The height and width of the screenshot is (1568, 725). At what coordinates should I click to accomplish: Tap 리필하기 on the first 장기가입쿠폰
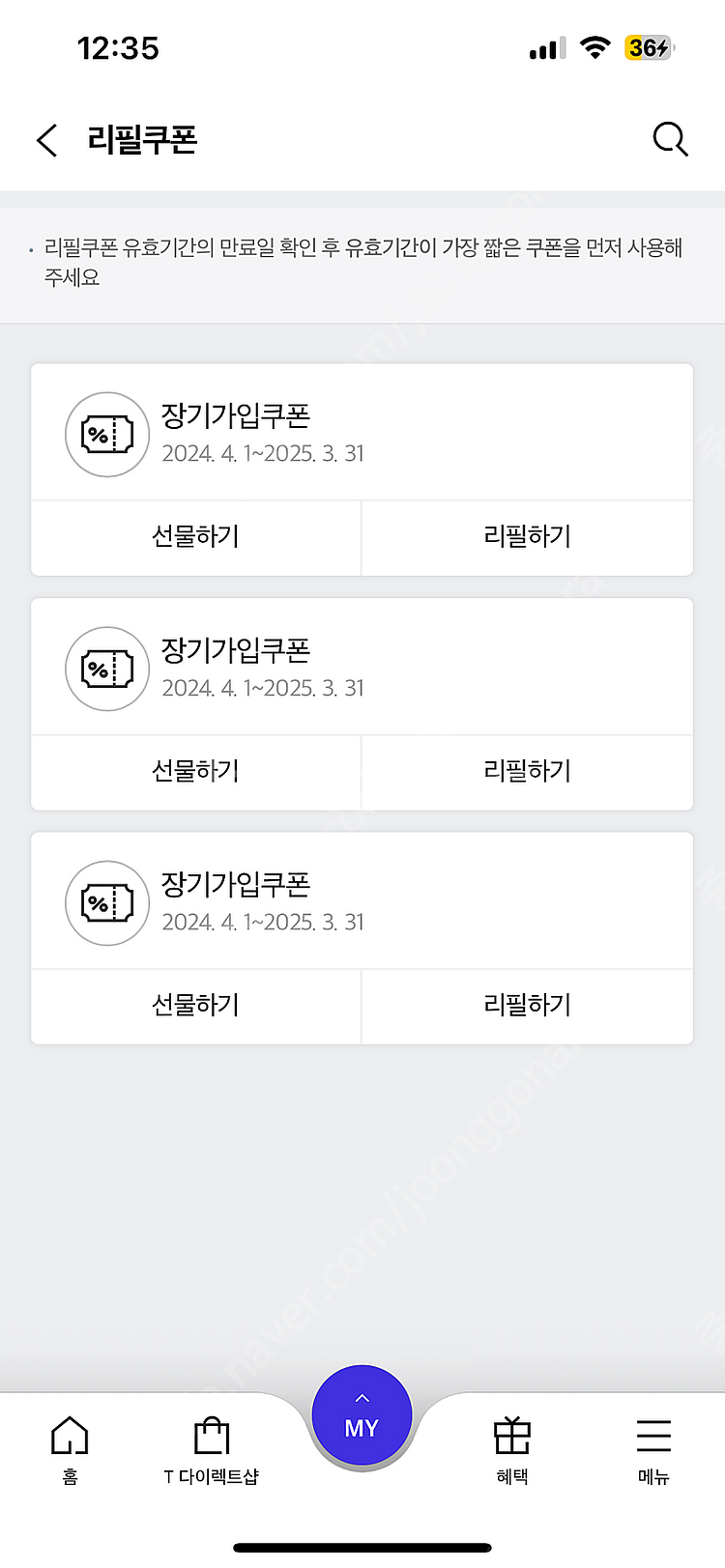[x=527, y=537]
